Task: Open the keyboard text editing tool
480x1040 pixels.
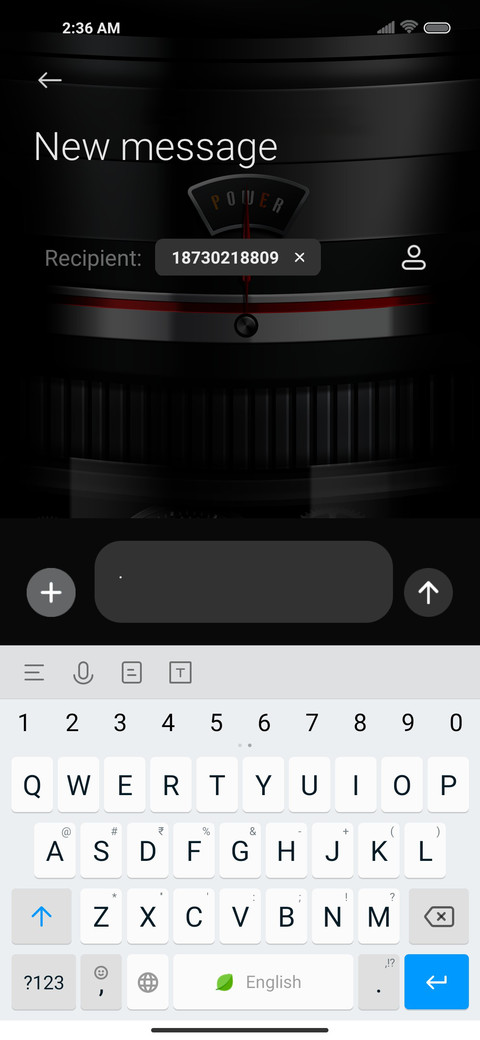Action: click(x=180, y=673)
